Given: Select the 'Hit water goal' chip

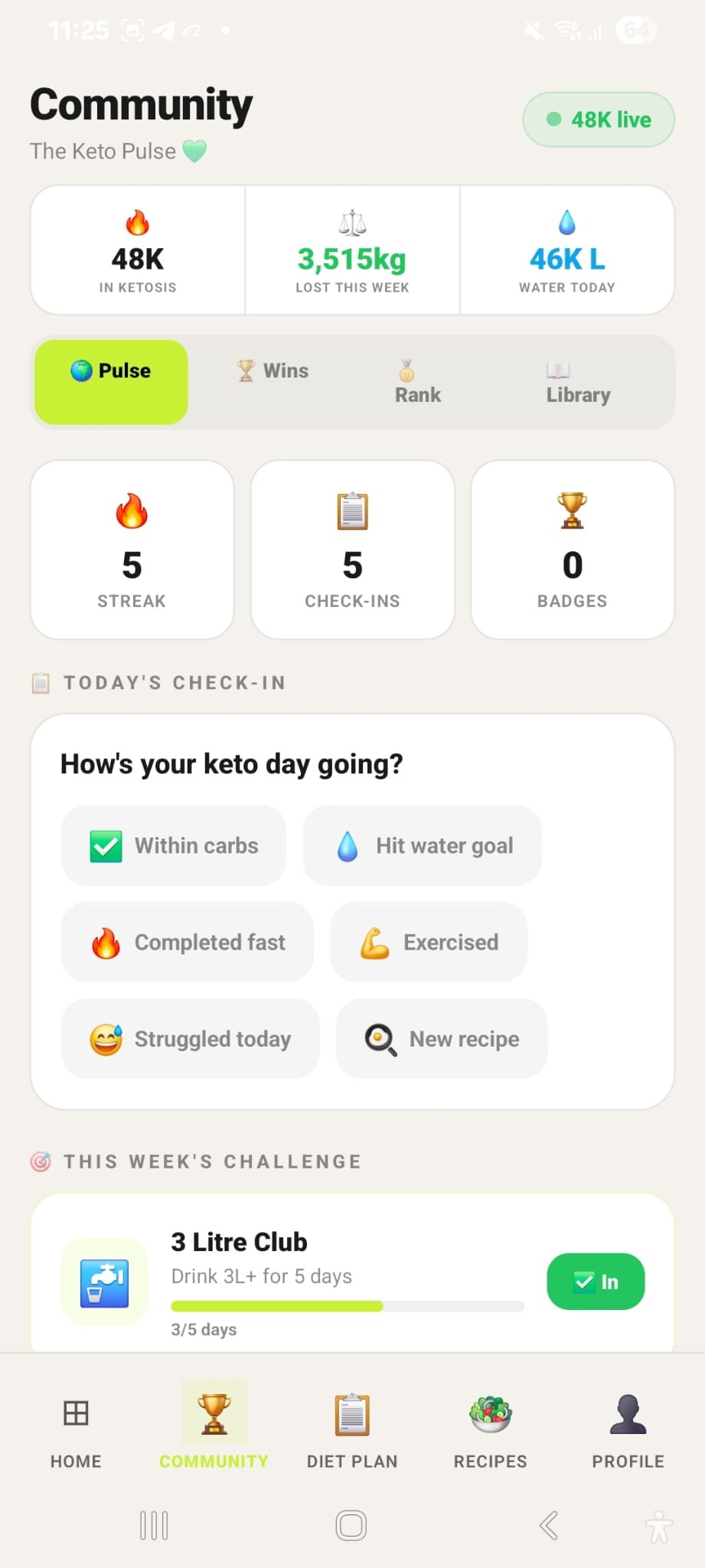Looking at the screenshot, I should (x=422, y=845).
